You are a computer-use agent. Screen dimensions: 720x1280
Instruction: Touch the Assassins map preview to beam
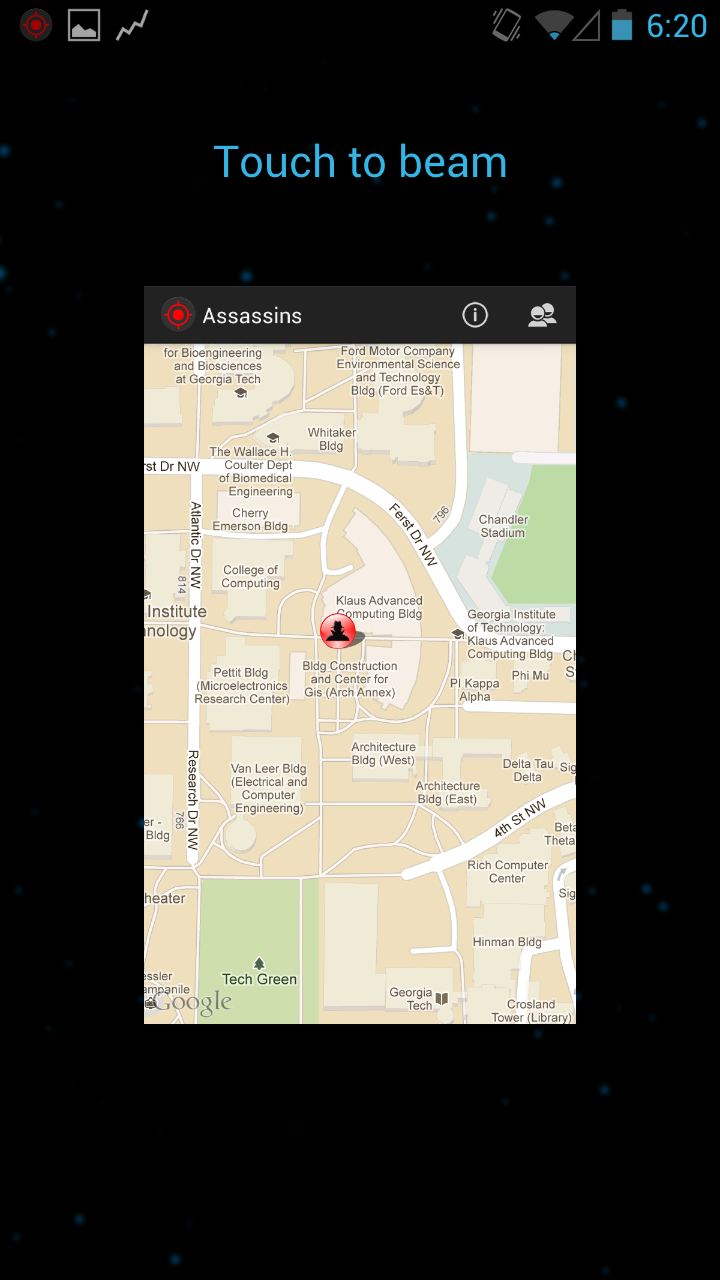[360, 655]
